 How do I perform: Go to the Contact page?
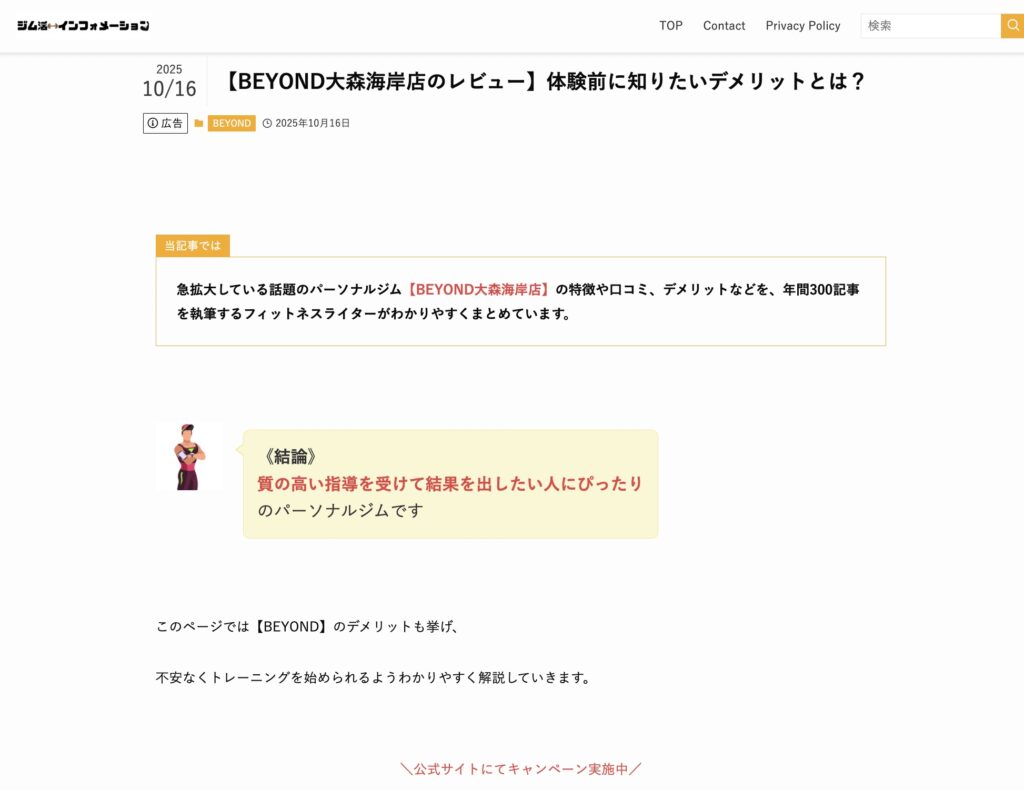(x=724, y=26)
